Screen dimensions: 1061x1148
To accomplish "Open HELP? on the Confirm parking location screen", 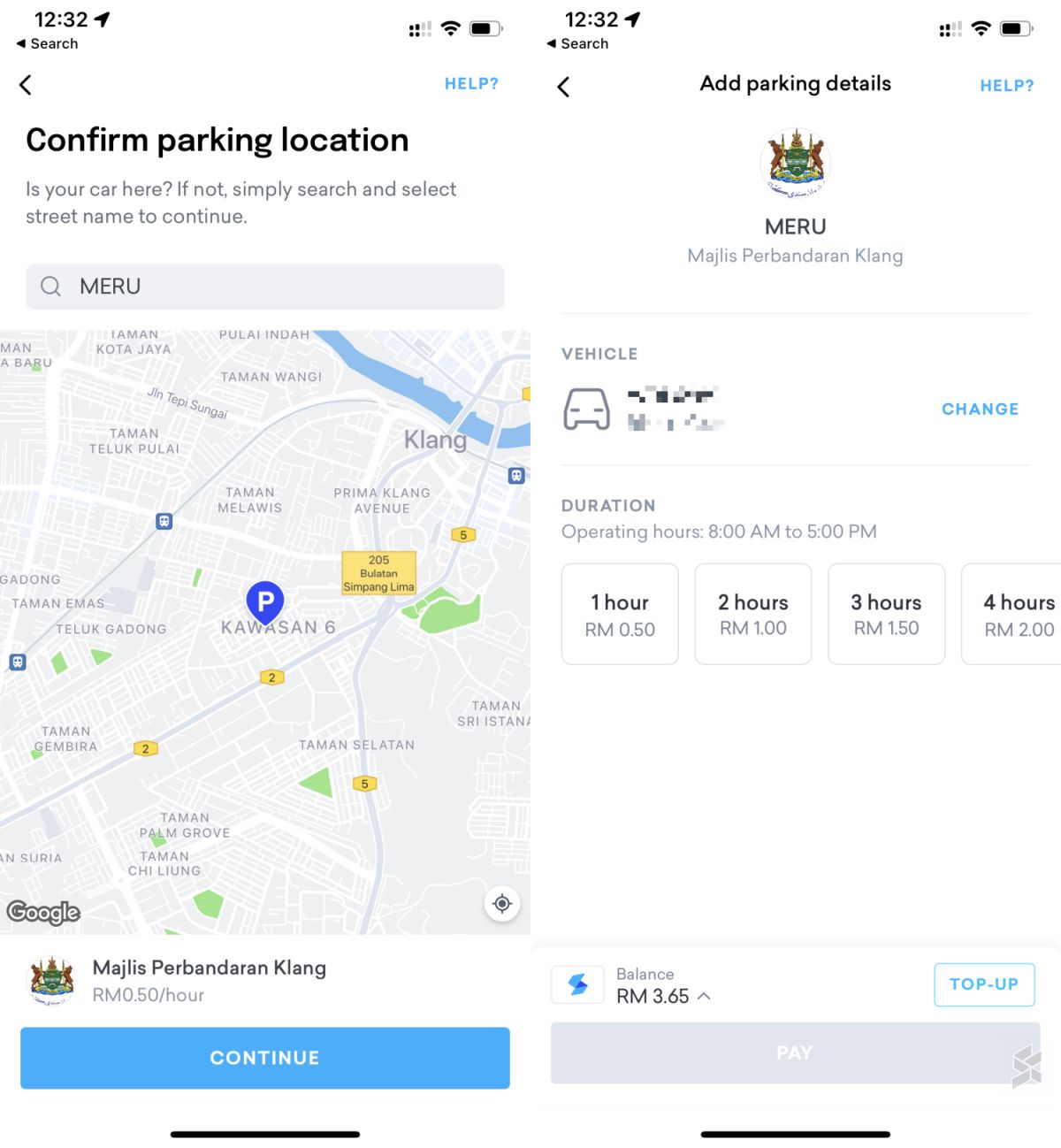I will pos(471,83).
